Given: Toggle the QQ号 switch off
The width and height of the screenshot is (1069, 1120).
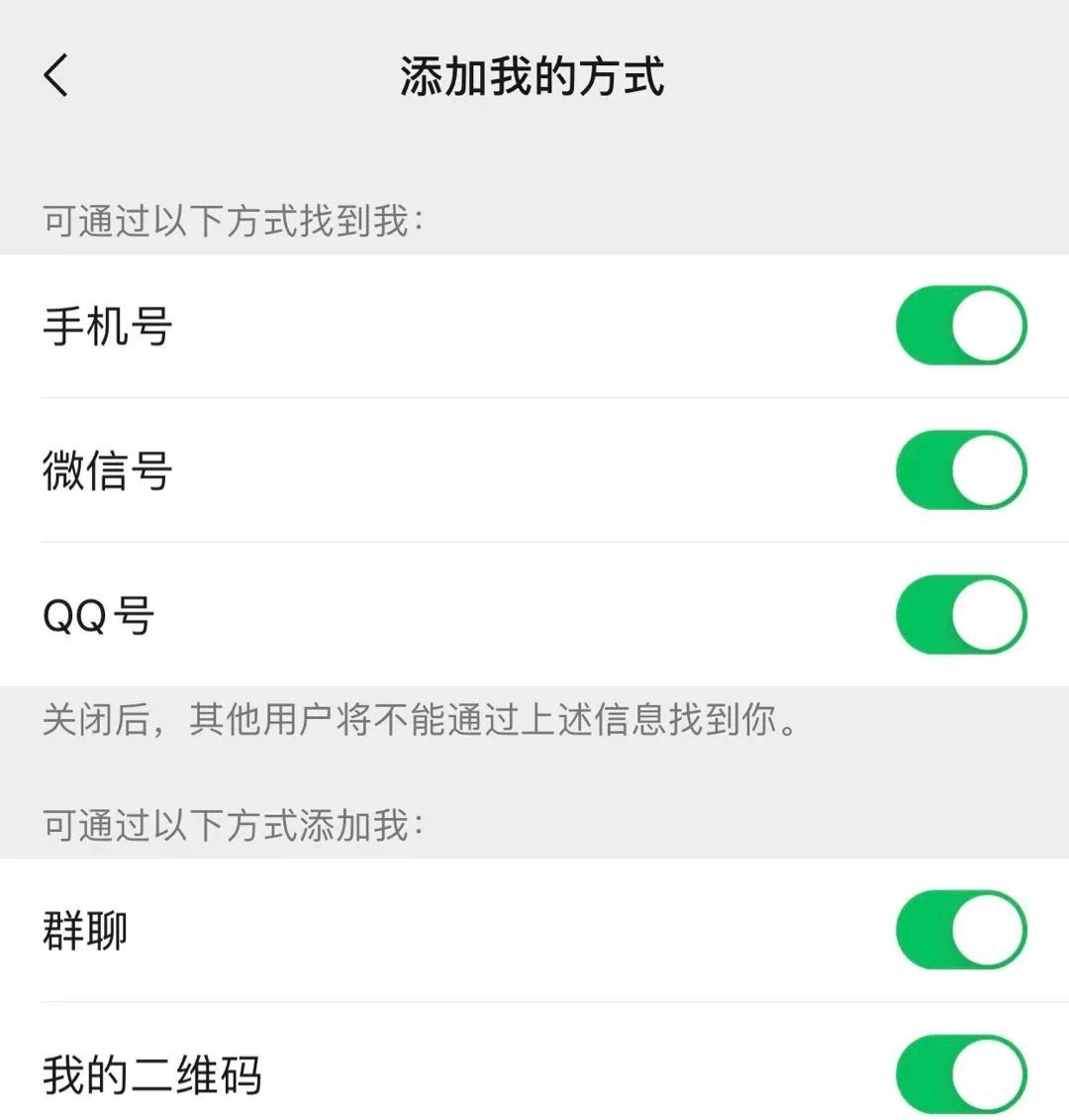Looking at the screenshot, I should (x=961, y=614).
